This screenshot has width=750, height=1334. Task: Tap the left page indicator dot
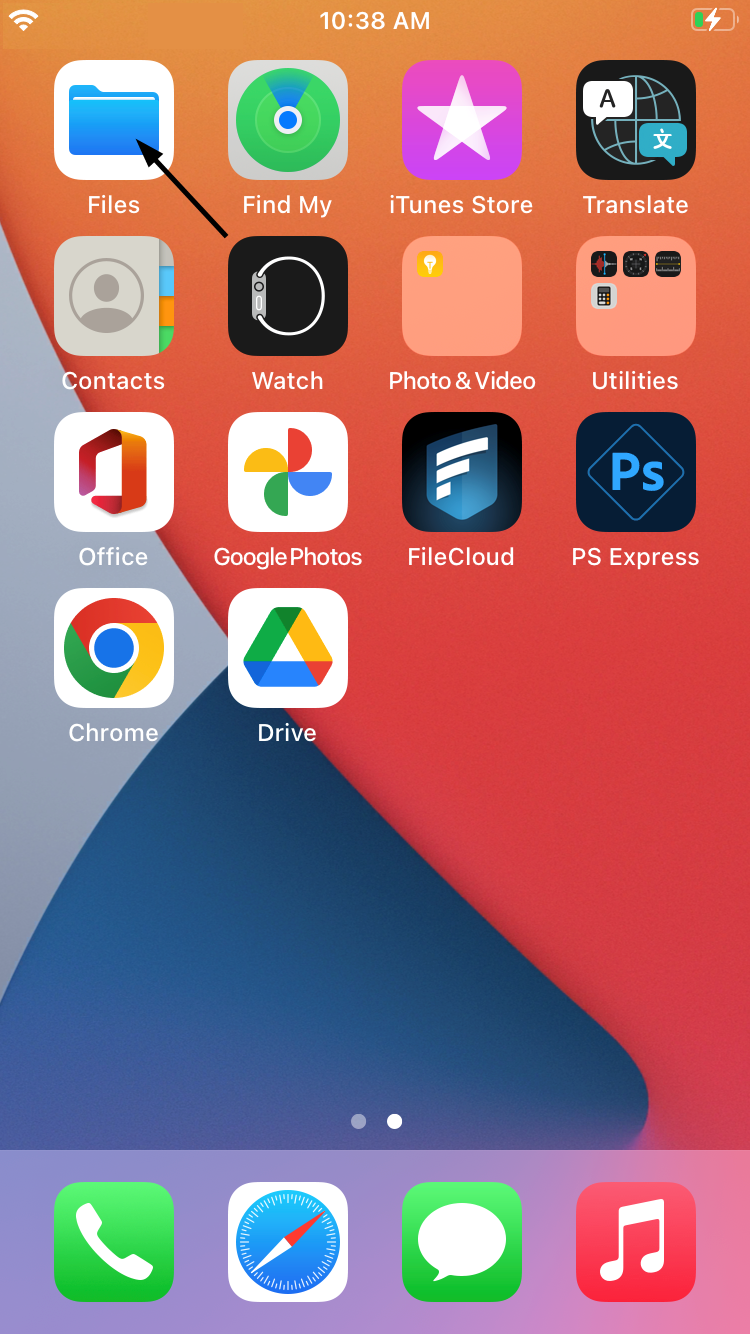coord(358,1121)
